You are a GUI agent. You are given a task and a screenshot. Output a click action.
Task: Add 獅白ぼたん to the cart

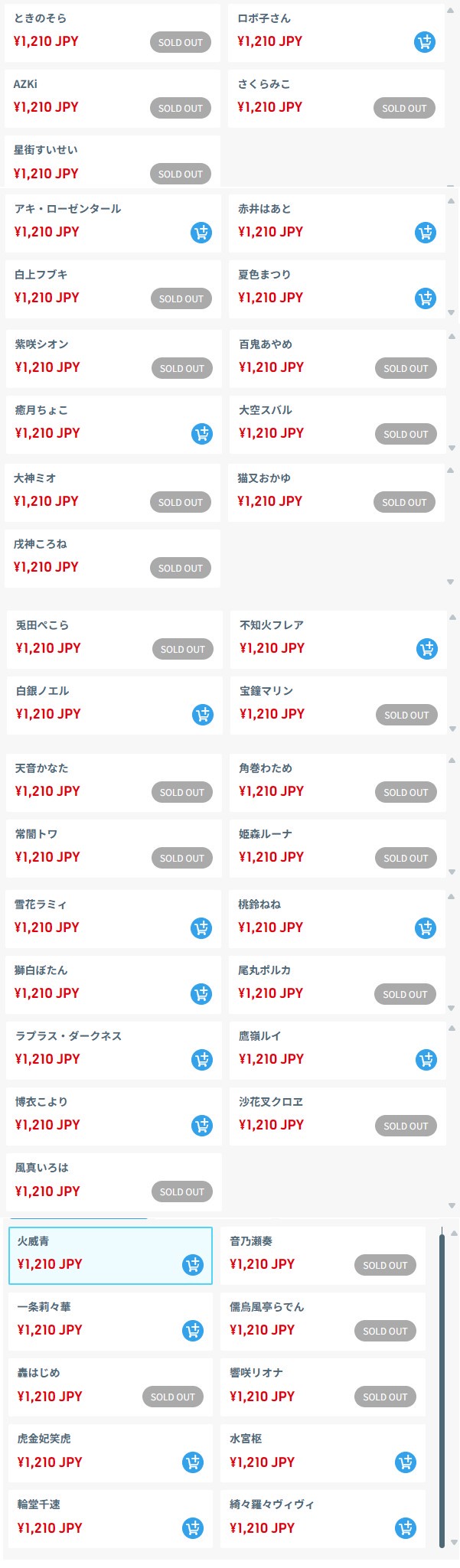[x=201, y=994]
